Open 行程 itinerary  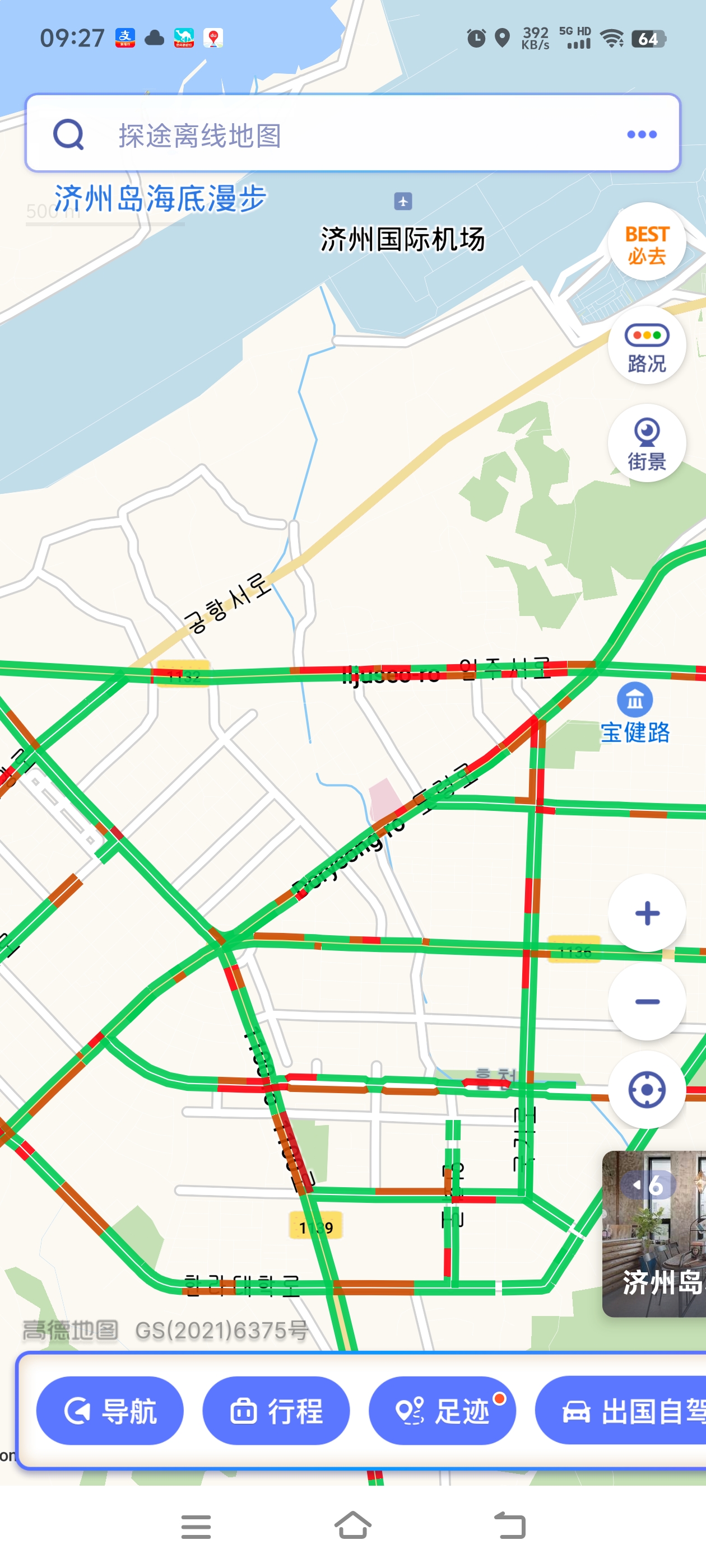pos(276,1410)
